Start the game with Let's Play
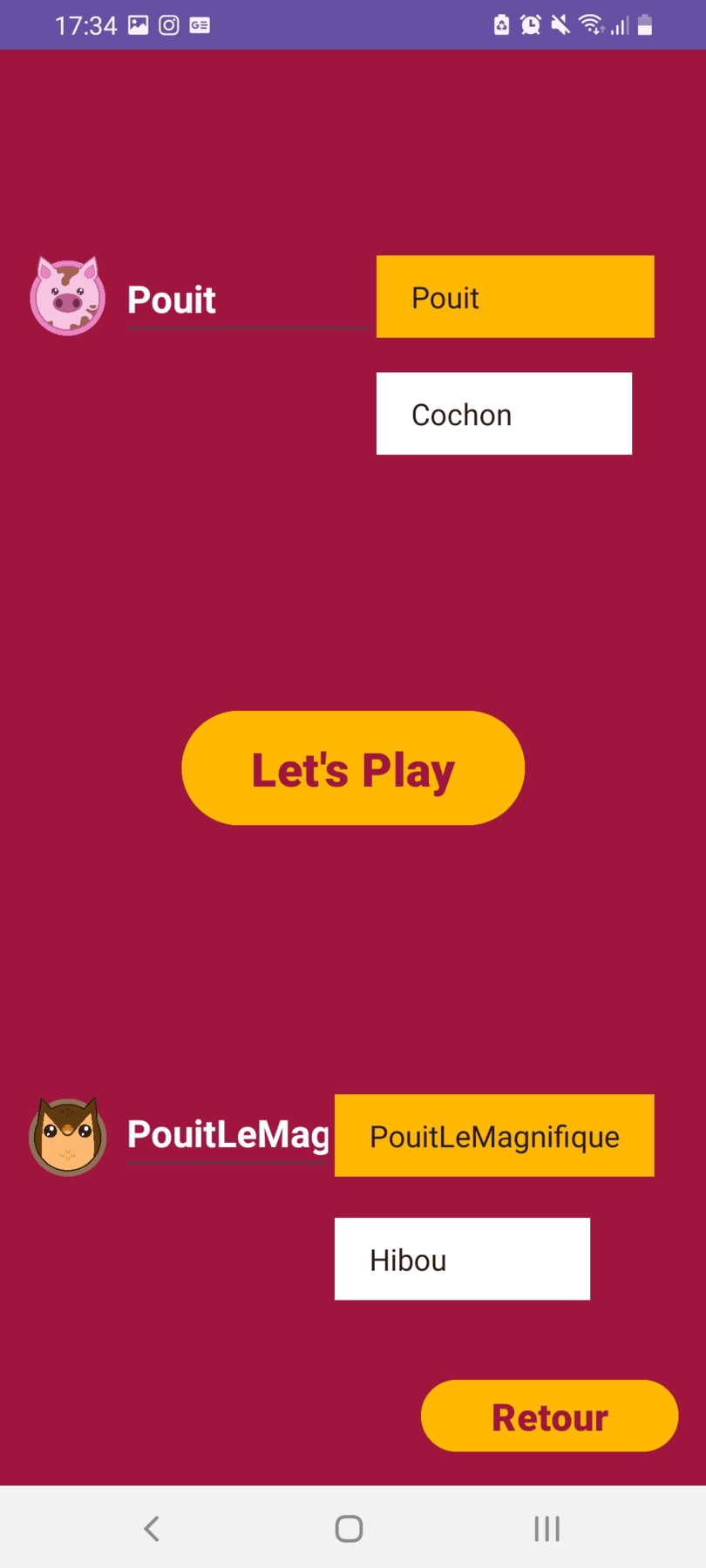Image resolution: width=706 pixels, height=1568 pixels. point(353,768)
